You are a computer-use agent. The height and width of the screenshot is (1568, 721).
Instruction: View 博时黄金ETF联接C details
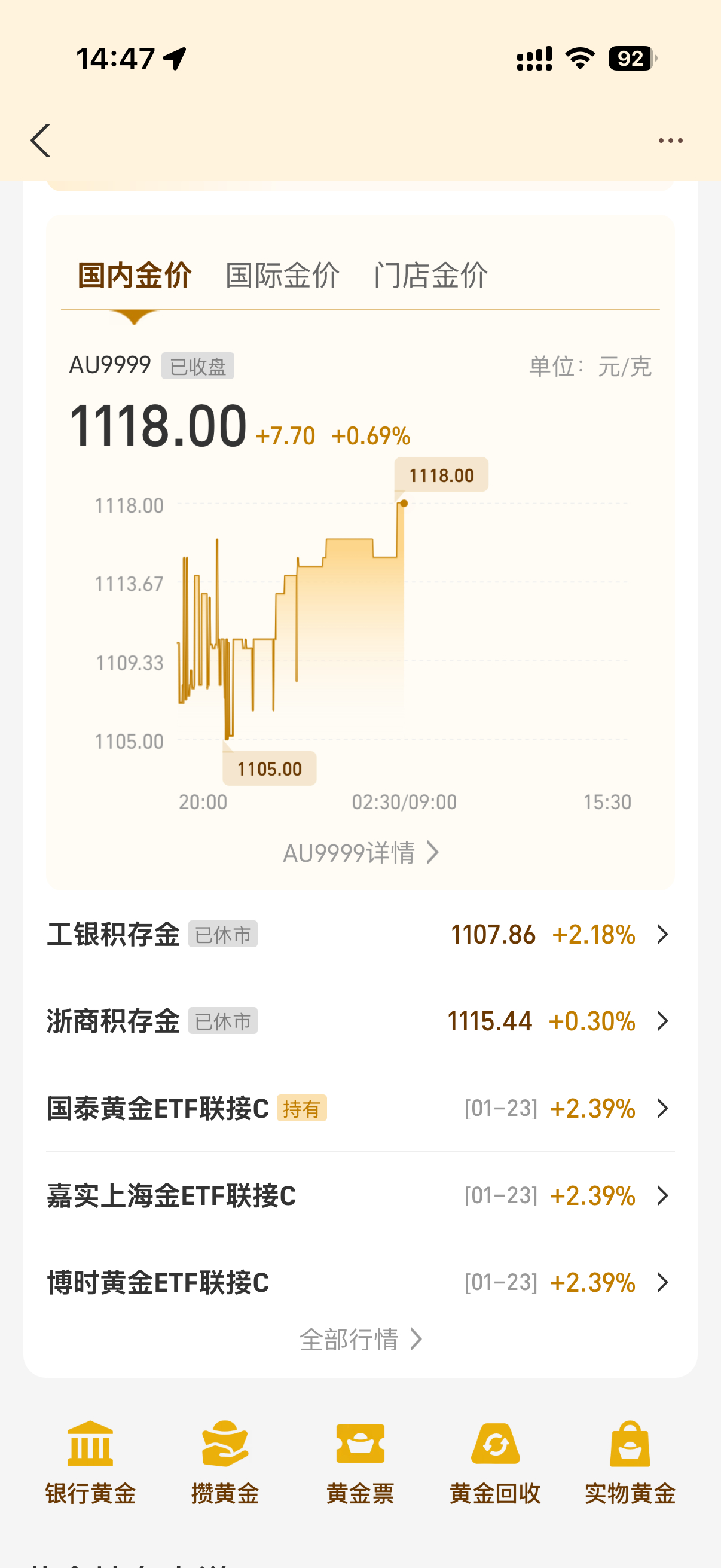pyautogui.click(x=360, y=1282)
